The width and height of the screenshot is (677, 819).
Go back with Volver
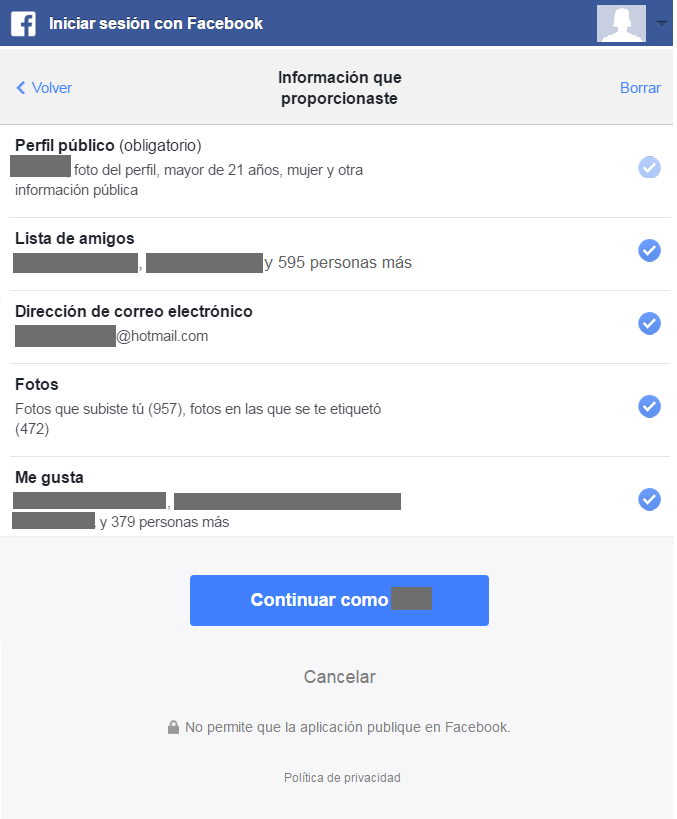click(x=44, y=88)
